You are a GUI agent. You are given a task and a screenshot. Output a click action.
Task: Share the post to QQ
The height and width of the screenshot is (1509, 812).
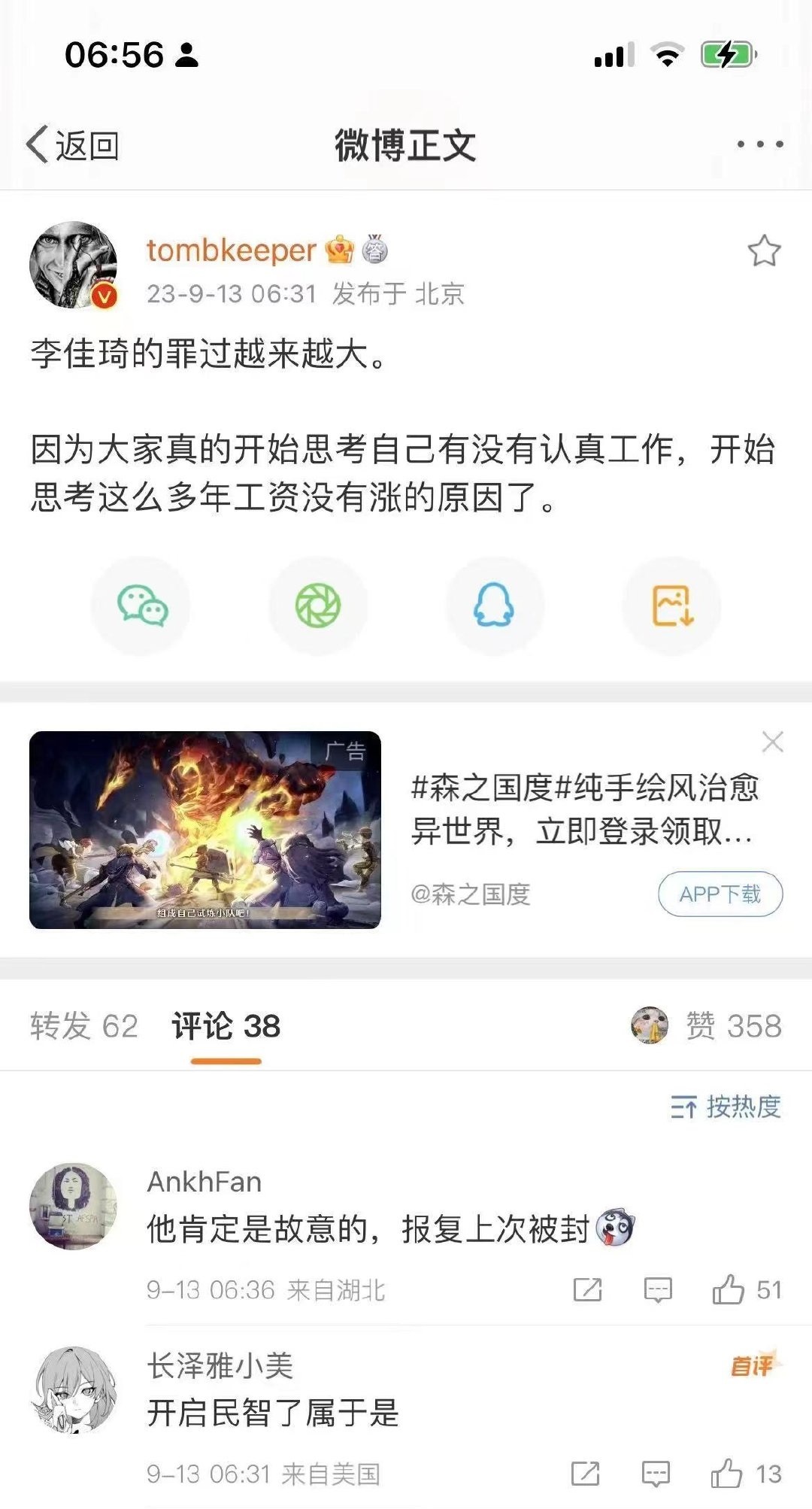pyautogui.click(x=494, y=606)
